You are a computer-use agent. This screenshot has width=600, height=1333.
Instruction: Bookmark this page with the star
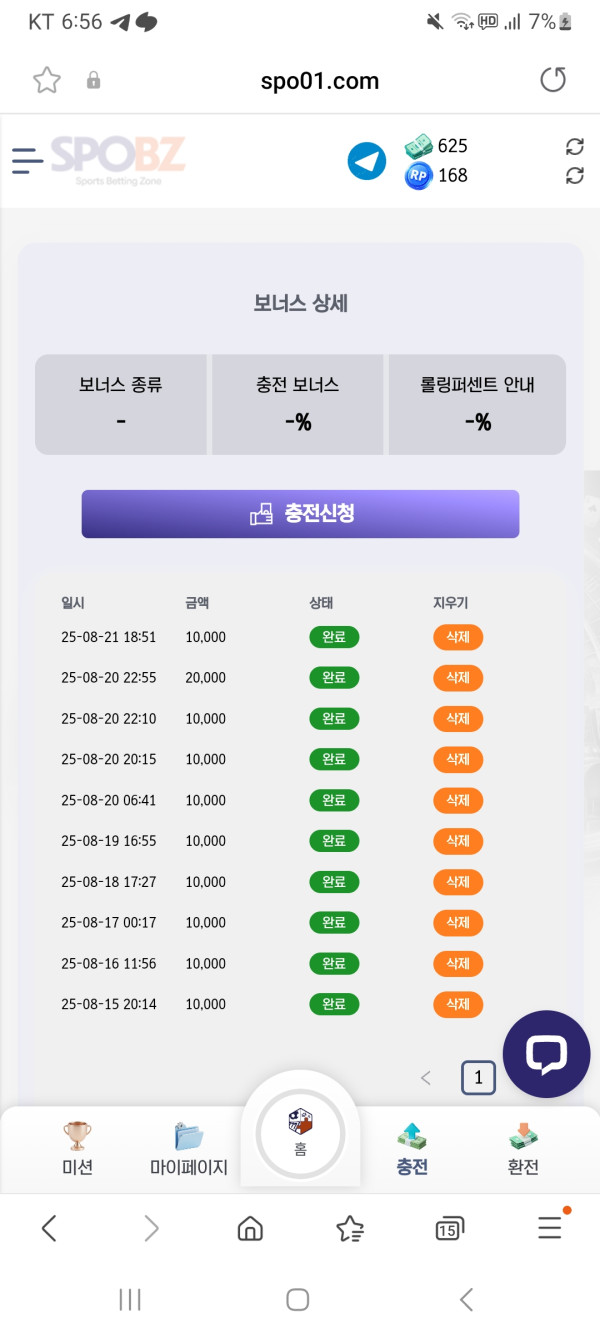pos(47,81)
